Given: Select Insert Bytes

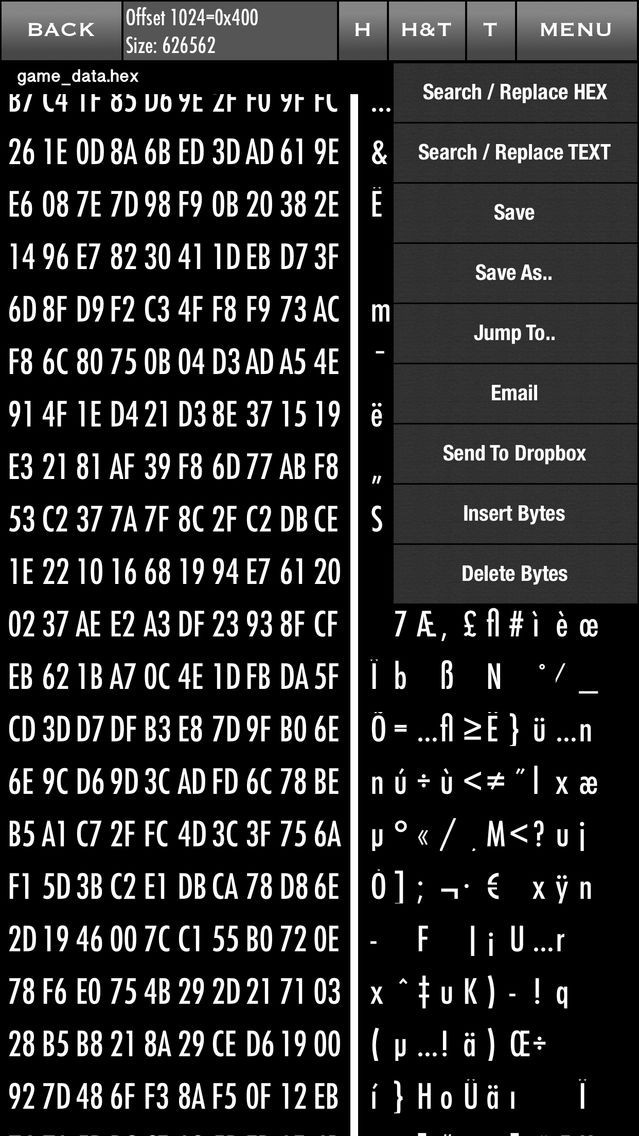Looking at the screenshot, I should coord(514,513).
